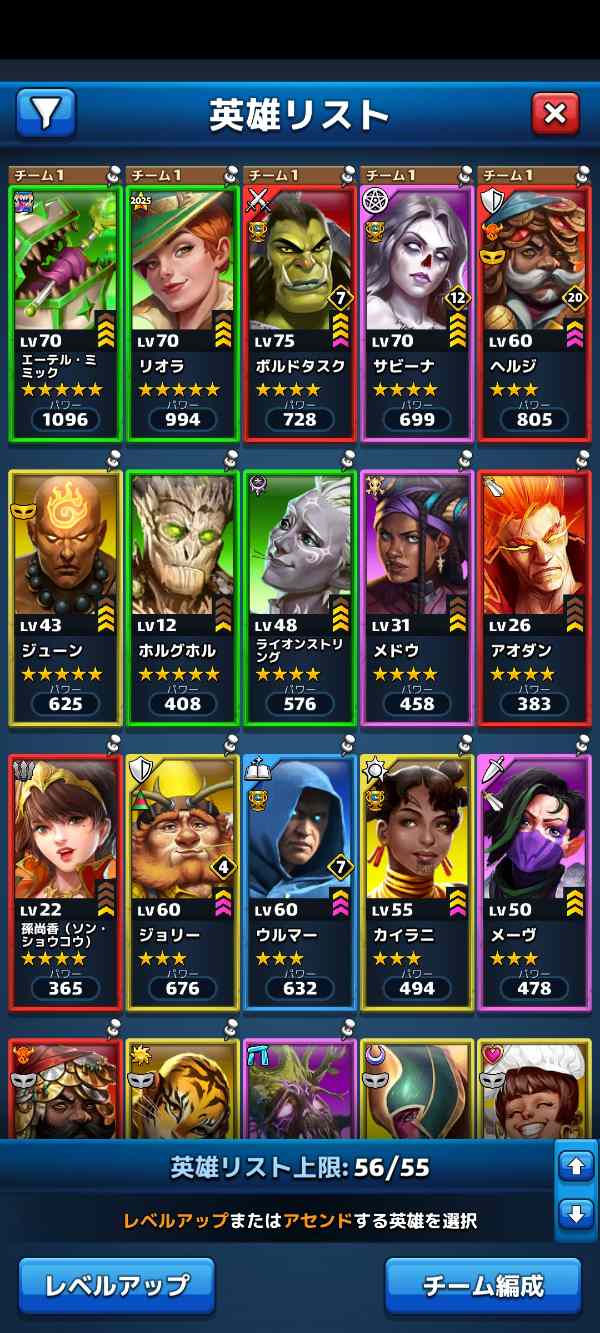Open the ホルグホル hero card
This screenshot has width=600, height=1333.
pos(182,598)
